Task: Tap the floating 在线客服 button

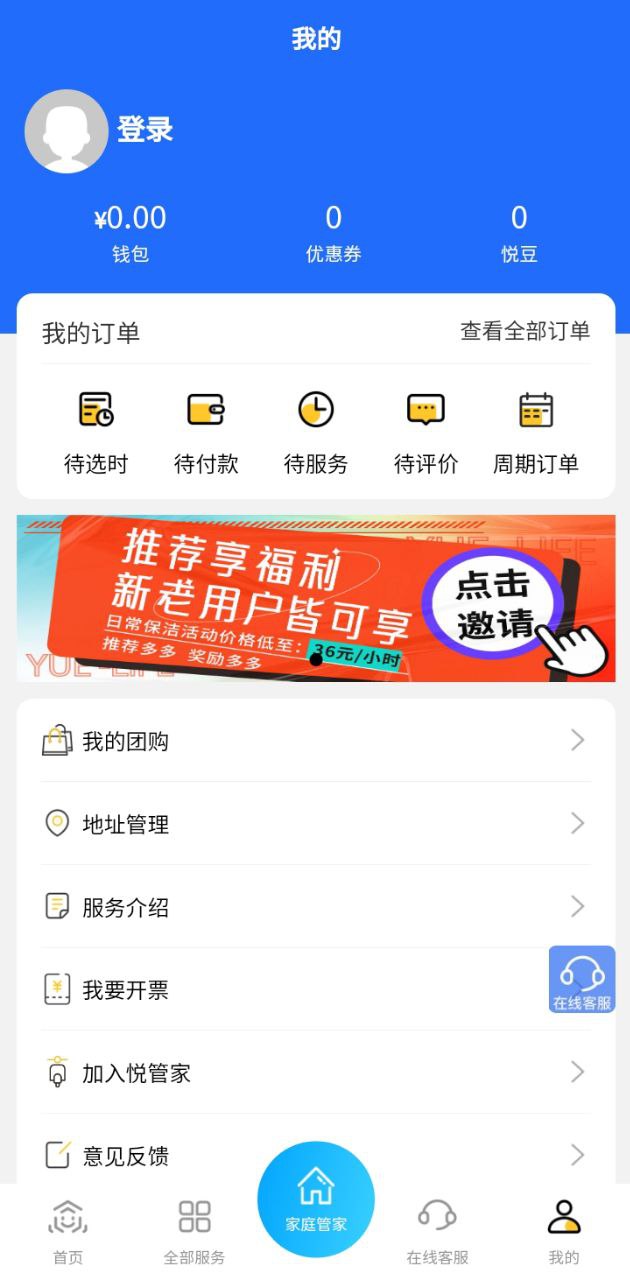Action: pos(582,980)
